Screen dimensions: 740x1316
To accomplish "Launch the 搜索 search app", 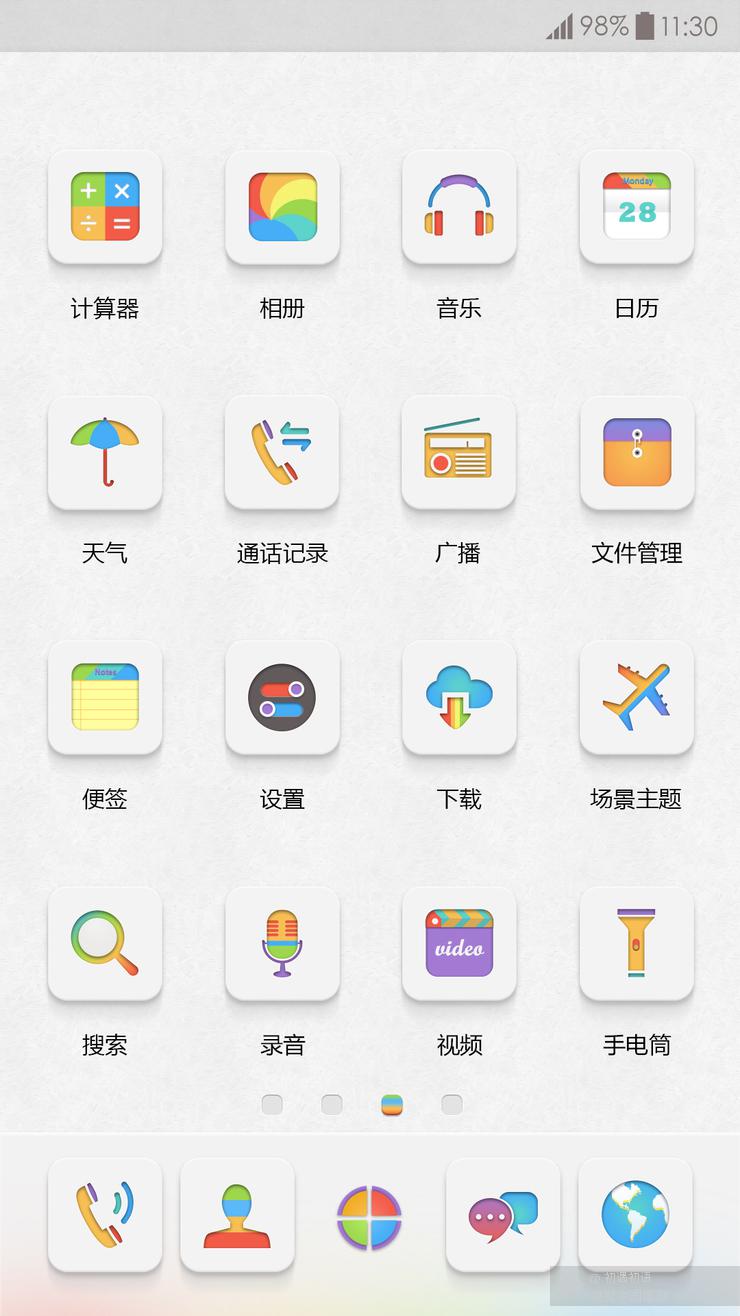I will click(105, 943).
